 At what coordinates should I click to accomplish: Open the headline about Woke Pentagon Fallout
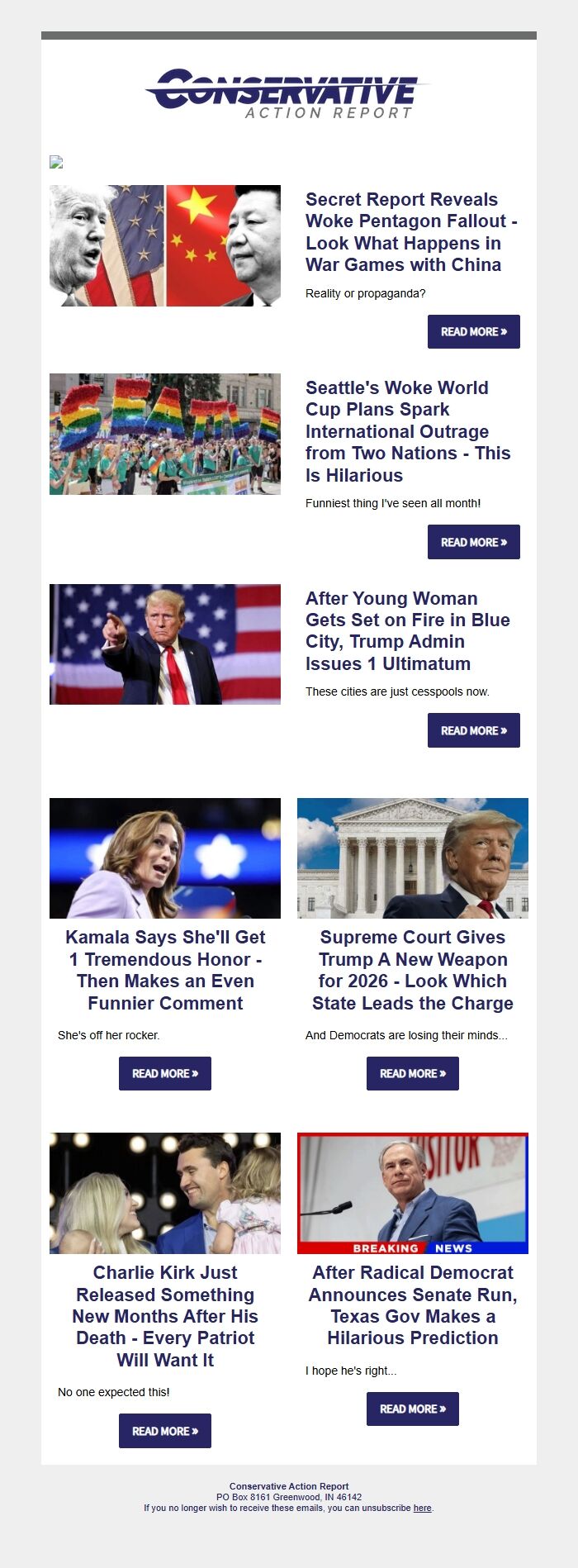[x=410, y=232]
